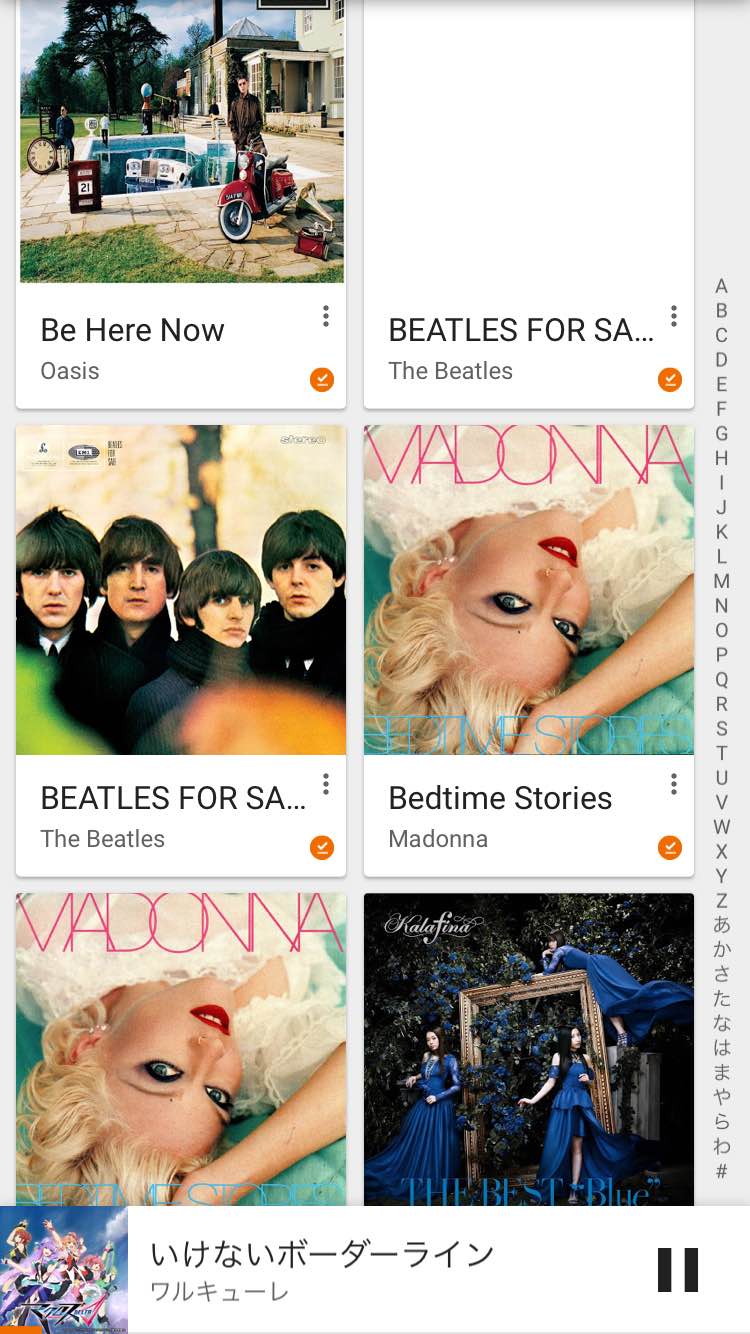Open BEATLES FOR SALE album with the blank cover

tap(529, 204)
